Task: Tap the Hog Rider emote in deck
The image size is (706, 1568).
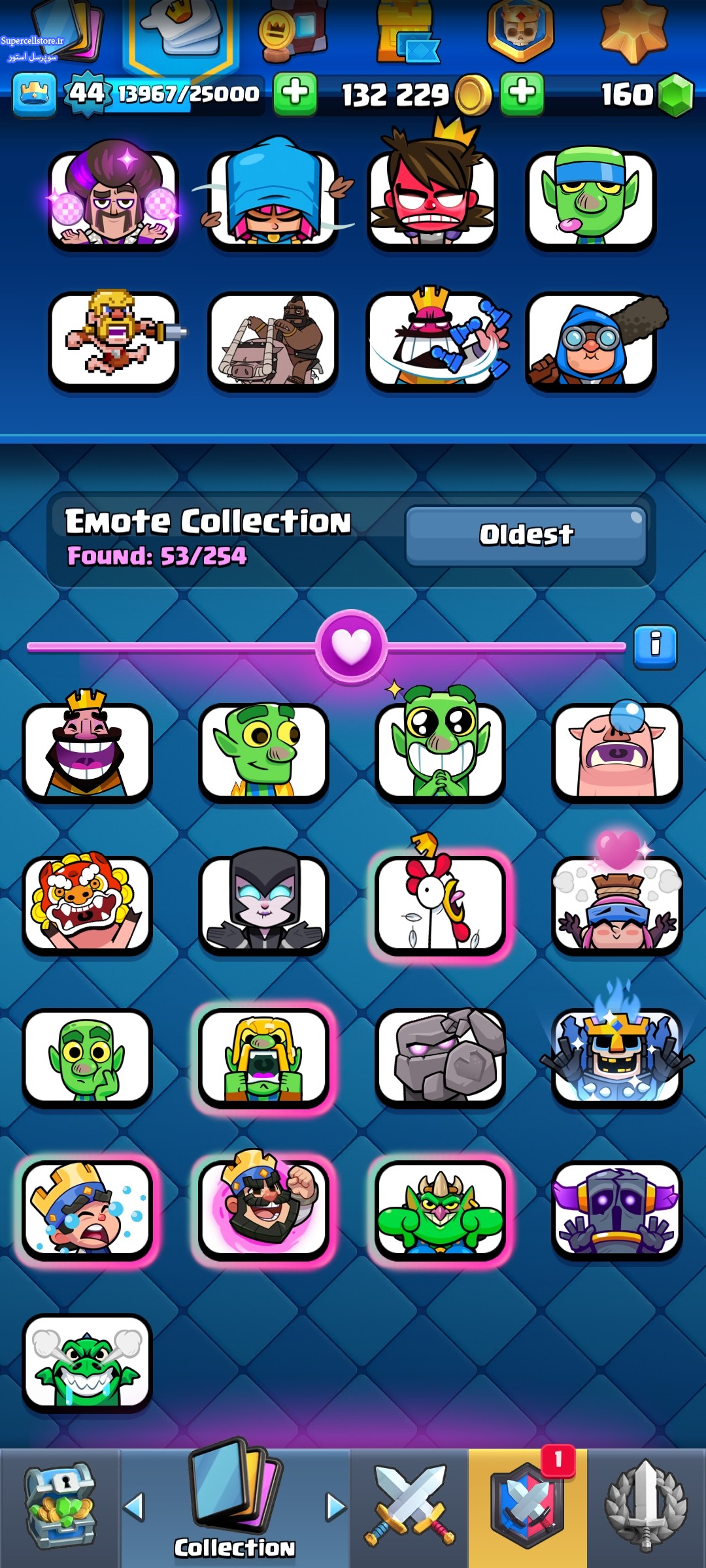Action: coord(273,341)
